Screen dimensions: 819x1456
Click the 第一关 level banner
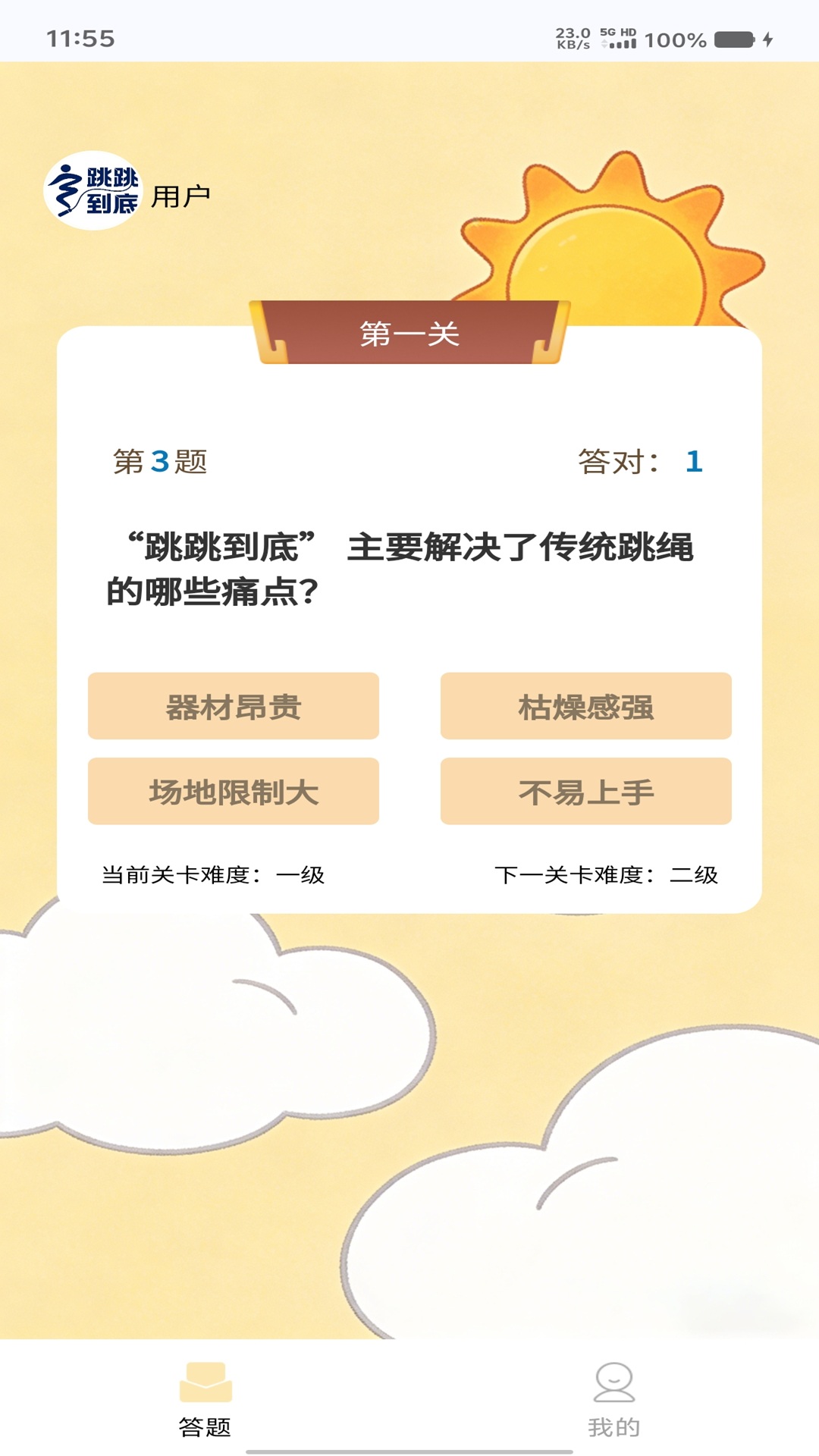tap(409, 334)
